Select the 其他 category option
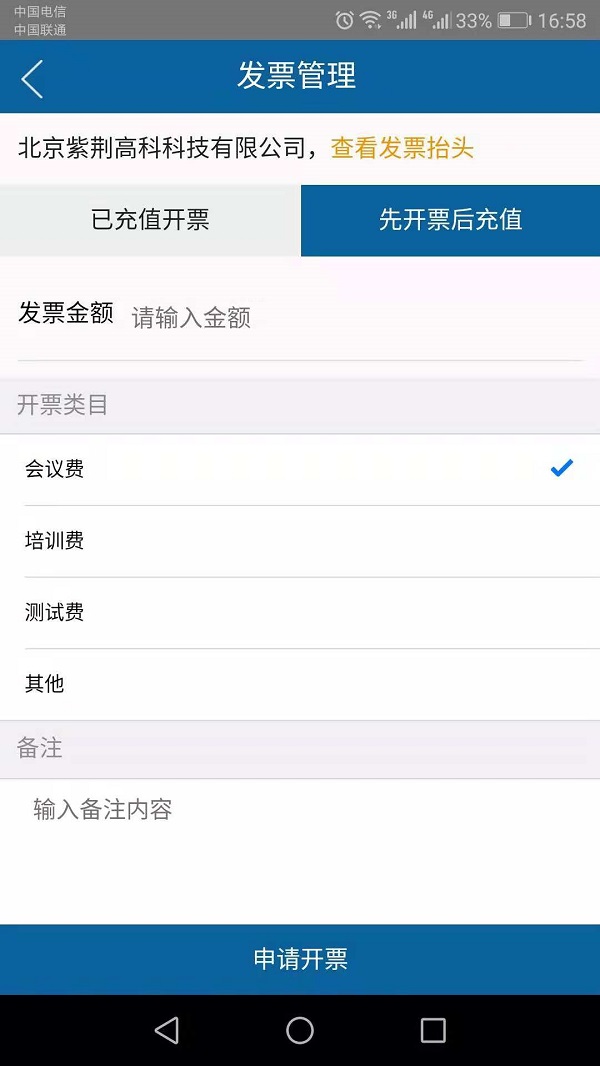 point(300,684)
